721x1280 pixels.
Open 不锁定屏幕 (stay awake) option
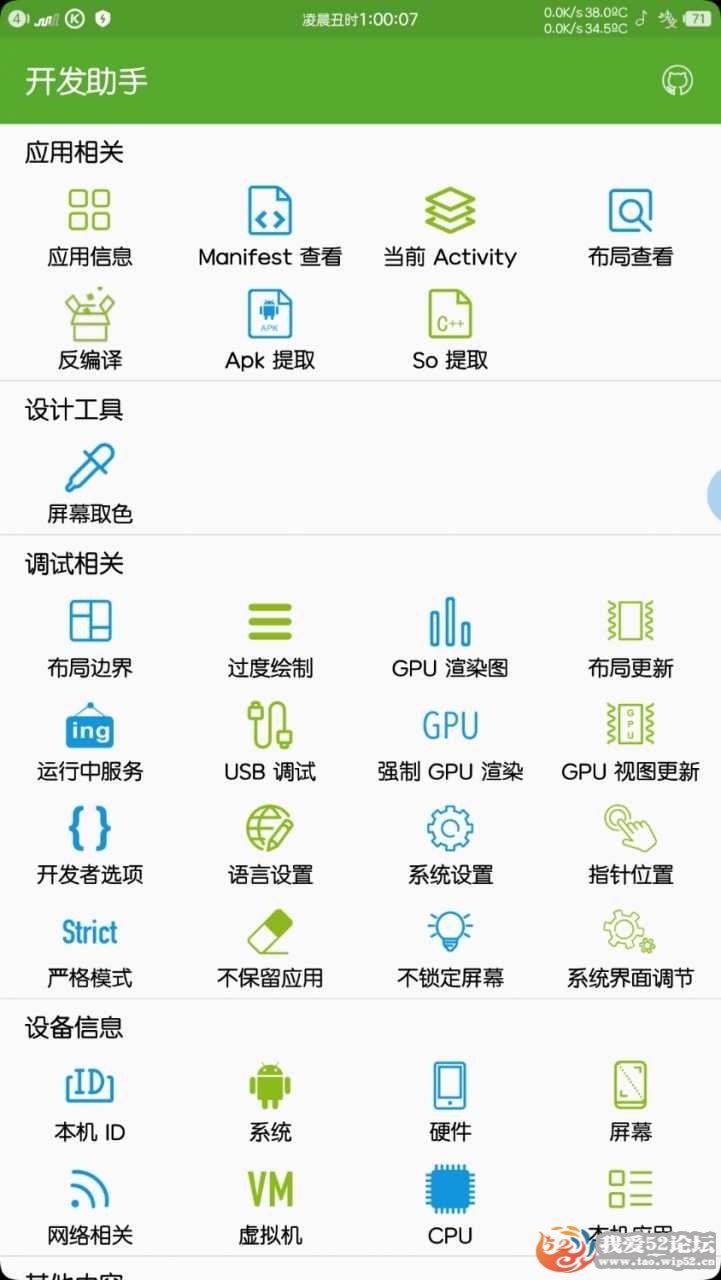click(450, 948)
